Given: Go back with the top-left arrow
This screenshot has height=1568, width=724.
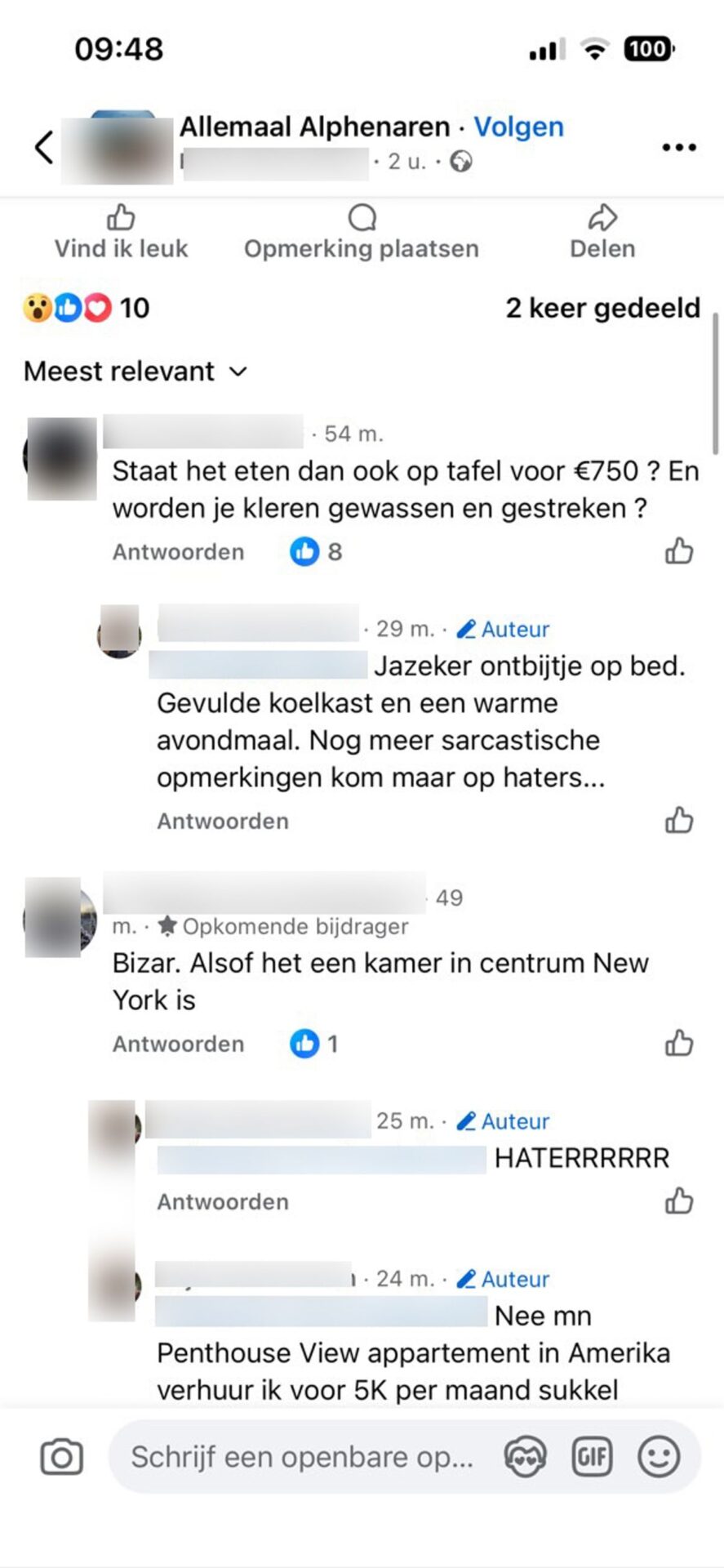Looking at the screenshot, I should pos(44,147).
